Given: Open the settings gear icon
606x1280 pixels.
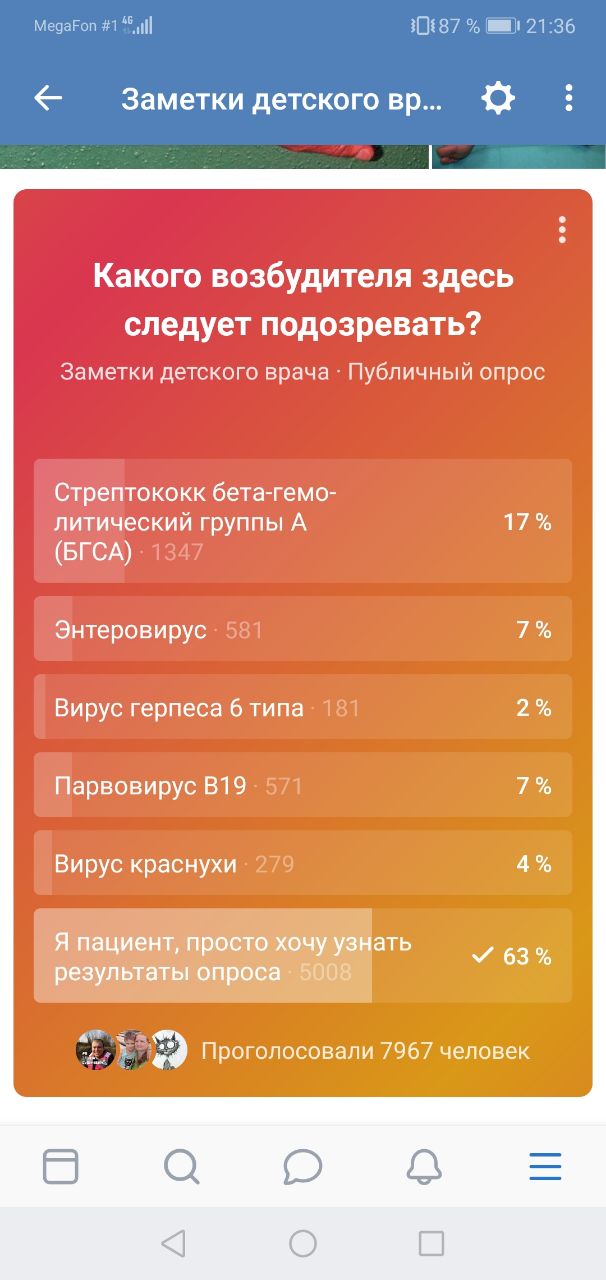Looking at the screenshot, I should click(498, 98).
